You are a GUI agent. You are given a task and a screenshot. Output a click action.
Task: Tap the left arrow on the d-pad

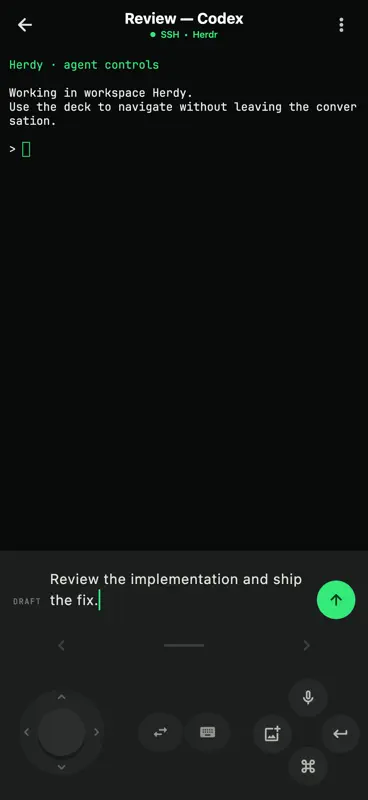27,732
